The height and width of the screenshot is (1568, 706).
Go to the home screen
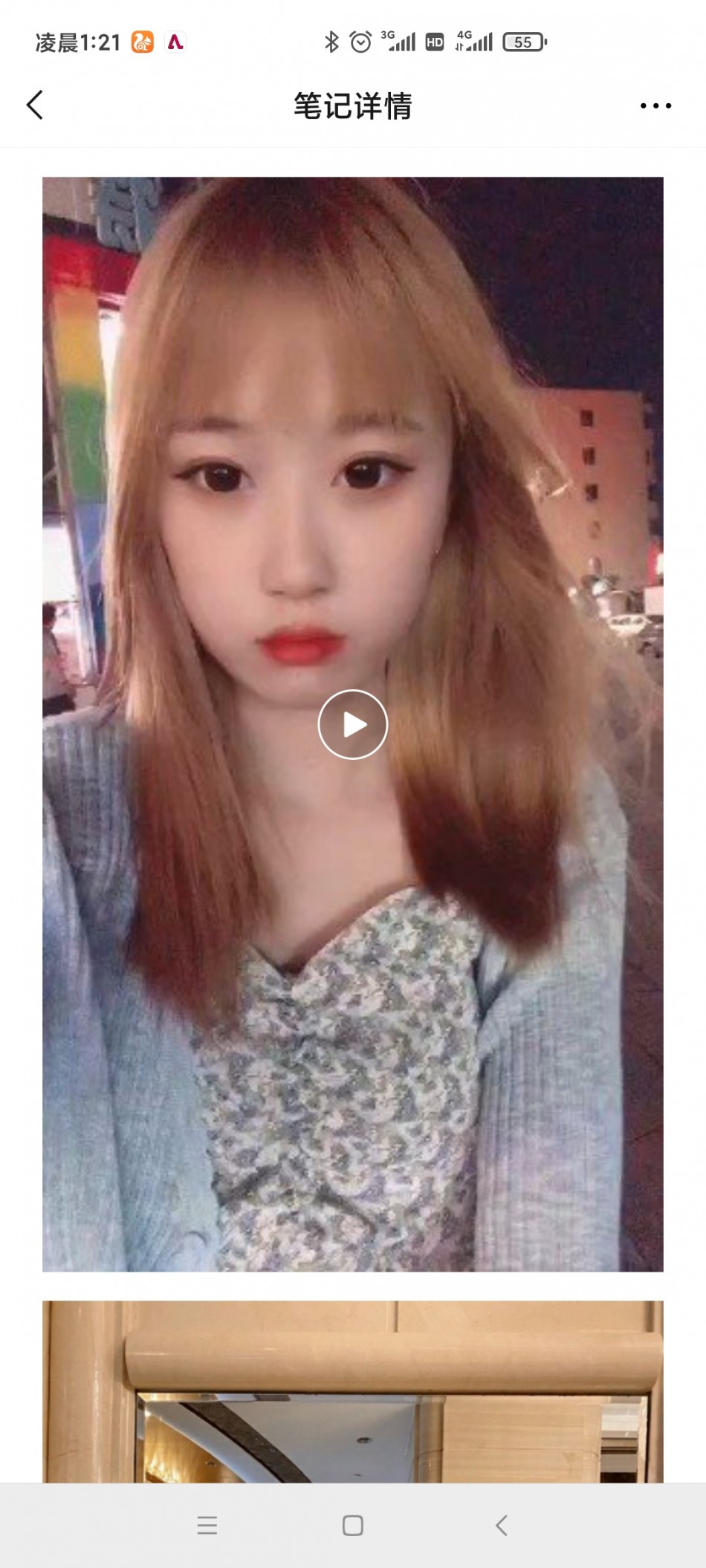coord(353,1526)
